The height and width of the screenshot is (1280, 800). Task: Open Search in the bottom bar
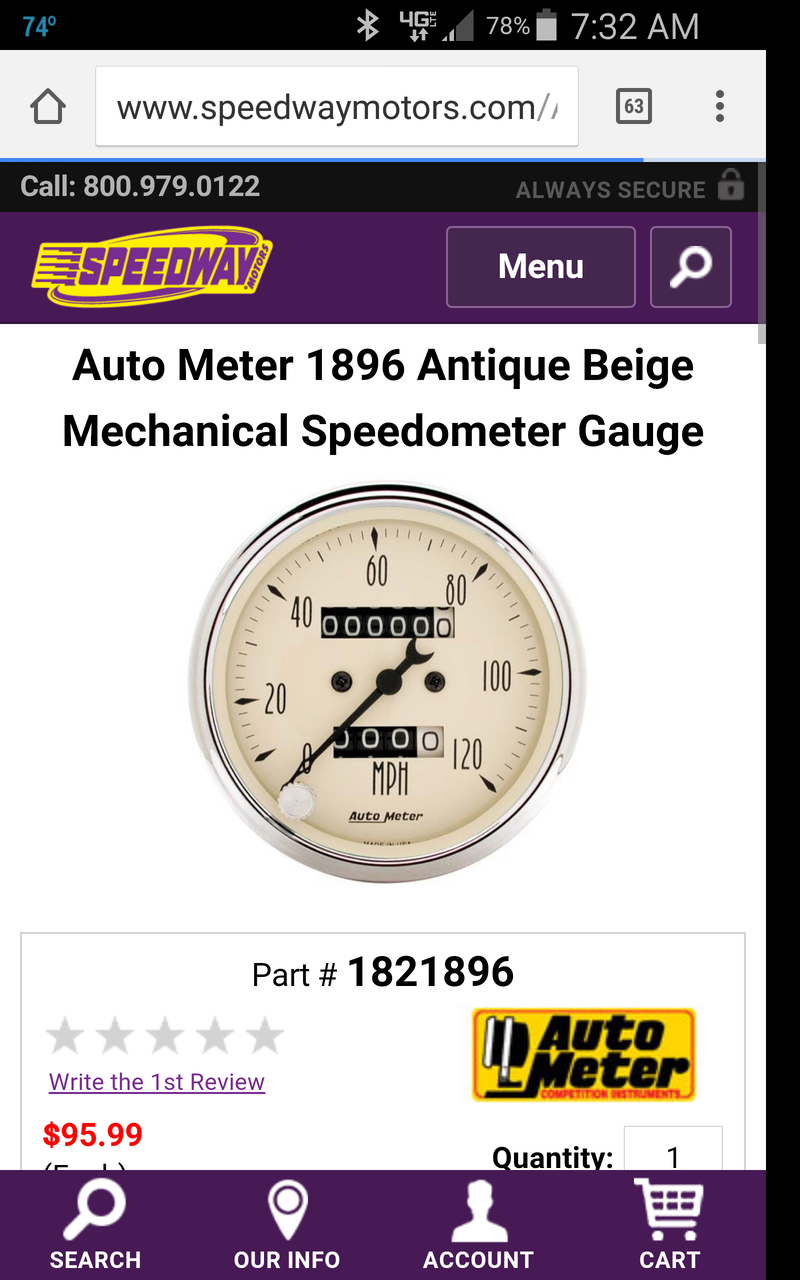(95, 1225)
